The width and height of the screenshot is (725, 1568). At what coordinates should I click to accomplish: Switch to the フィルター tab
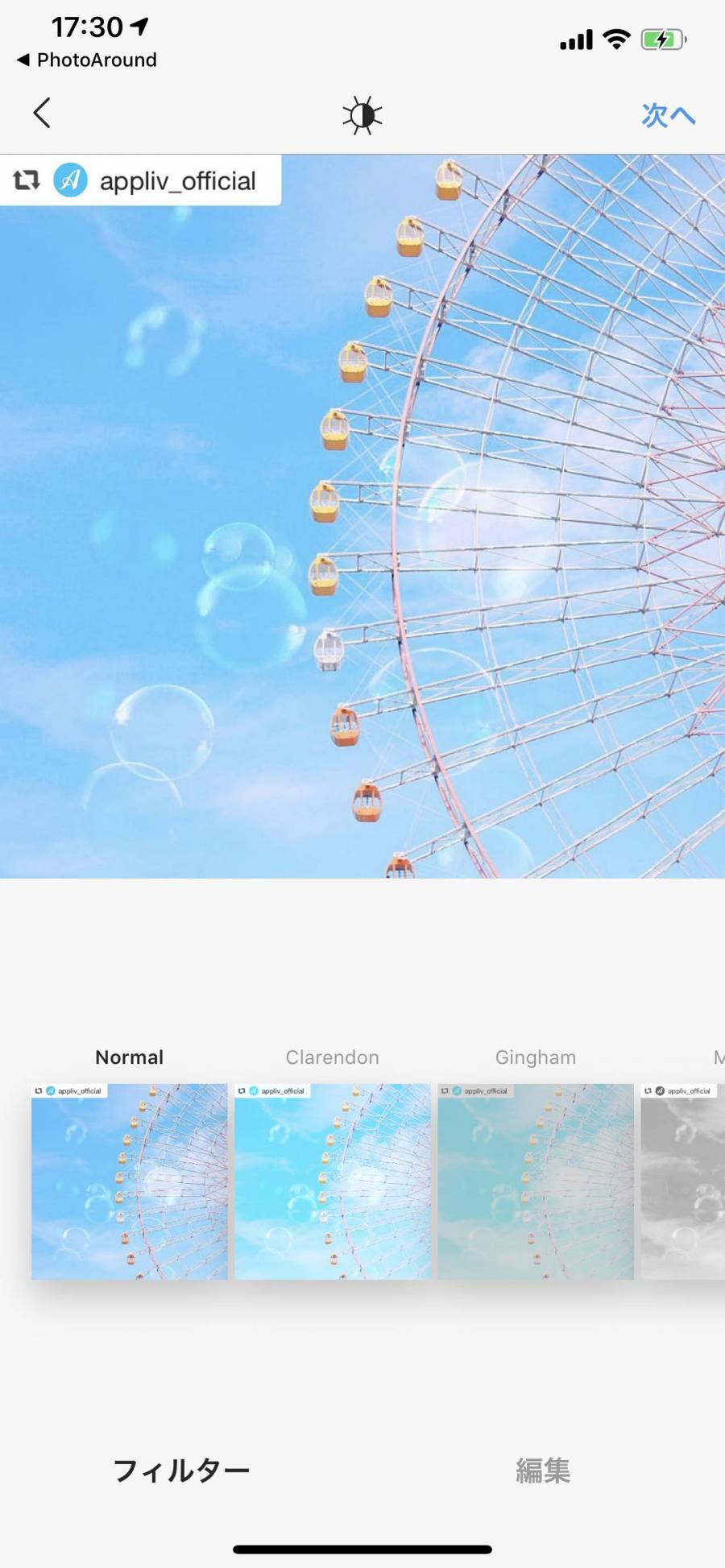181,1471
